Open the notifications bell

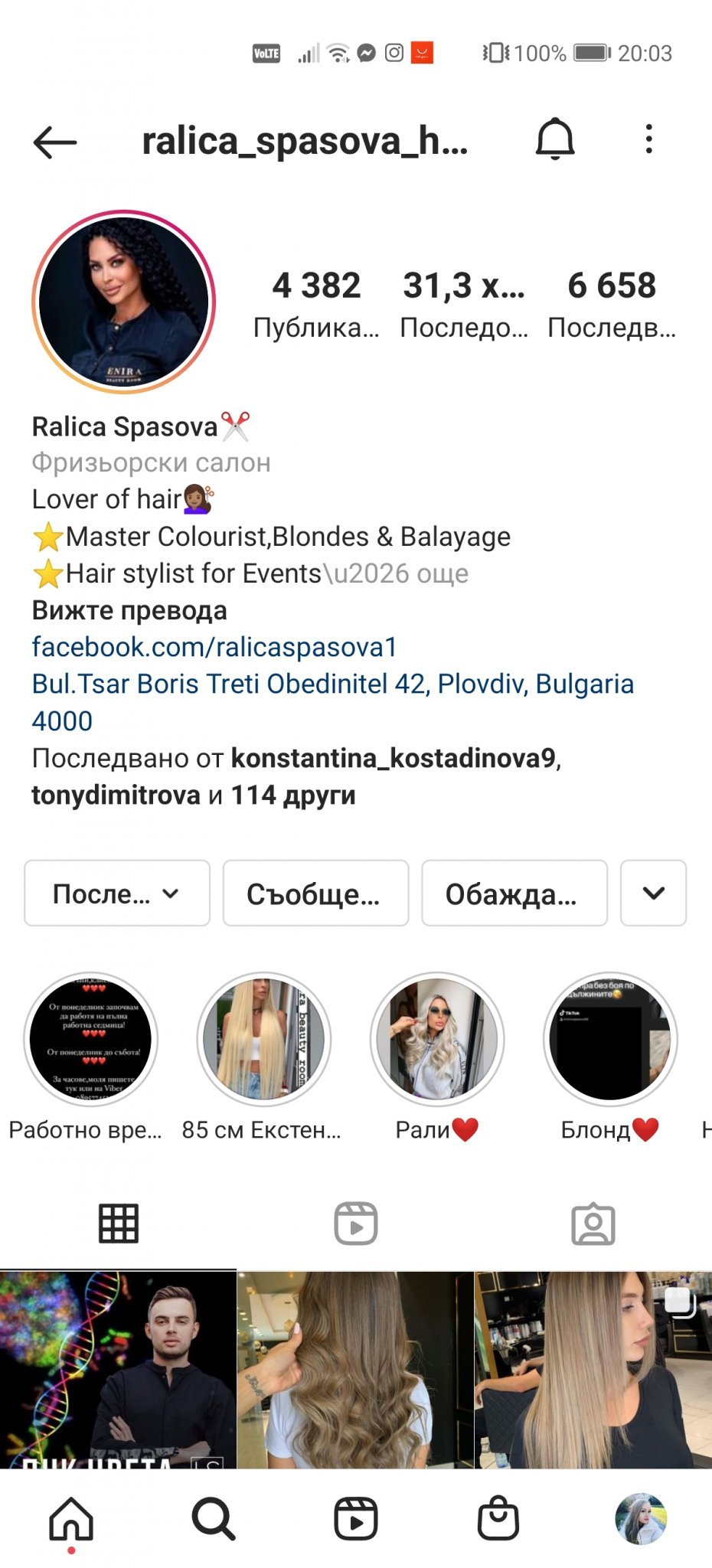click(x=554, y=139)
